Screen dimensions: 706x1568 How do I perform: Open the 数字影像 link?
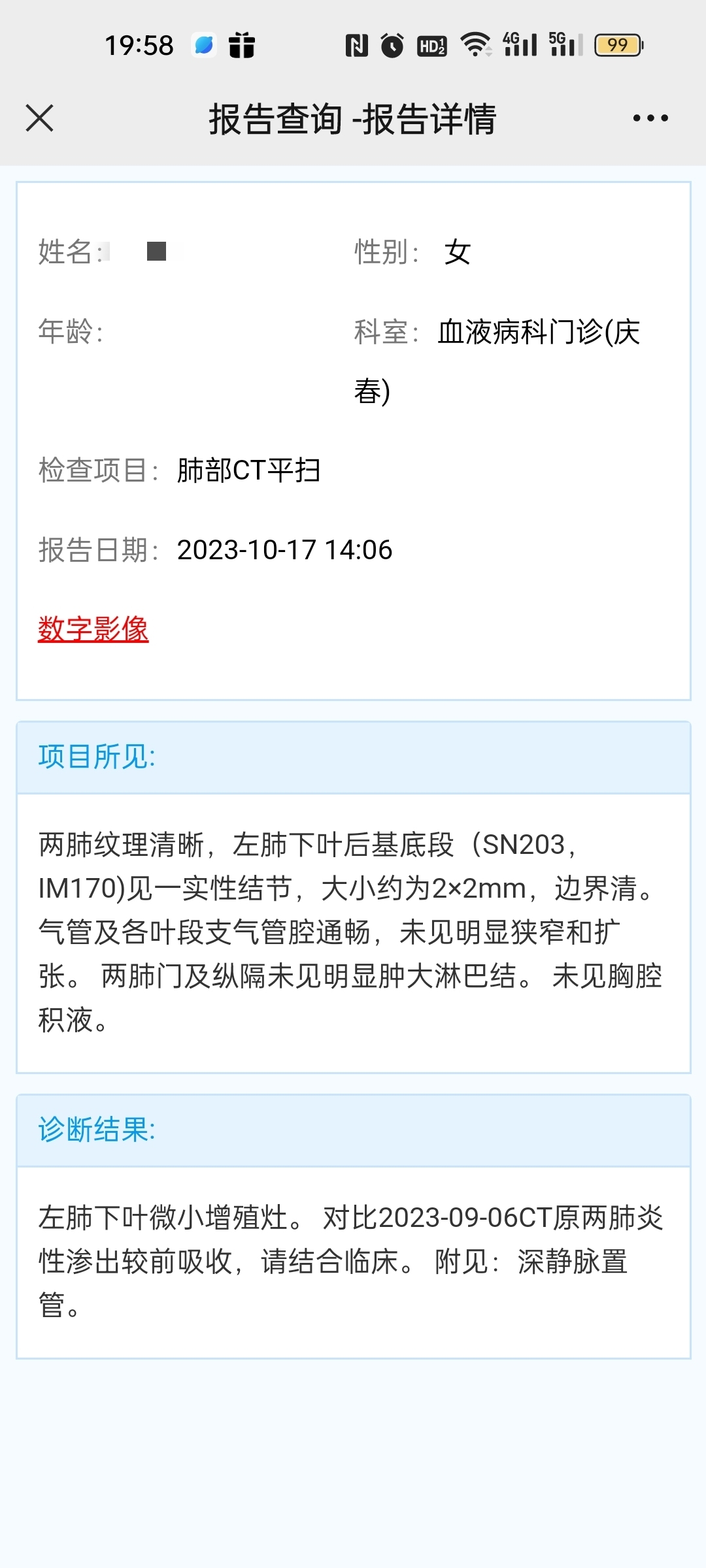[93, 629]
